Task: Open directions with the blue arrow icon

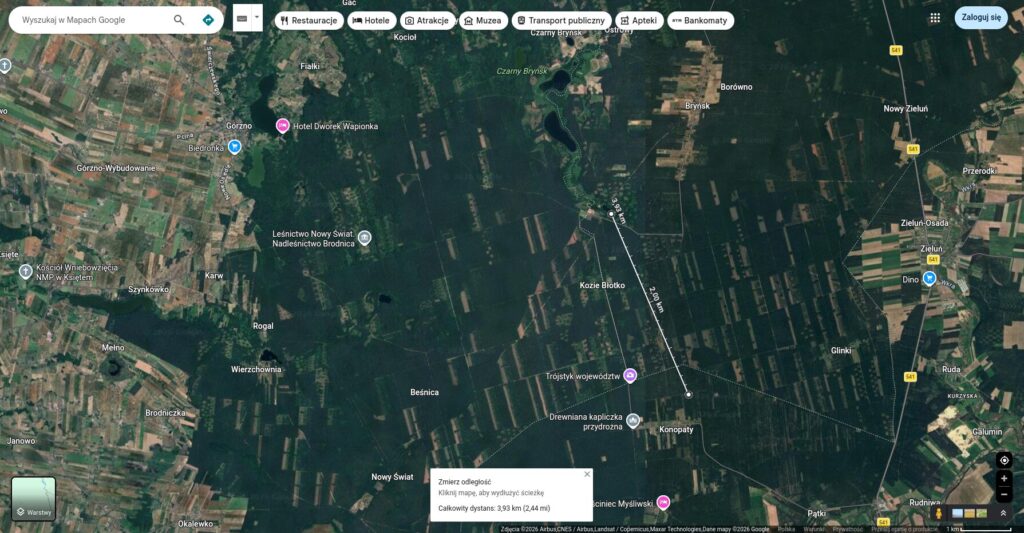Action: coord(208,20)
